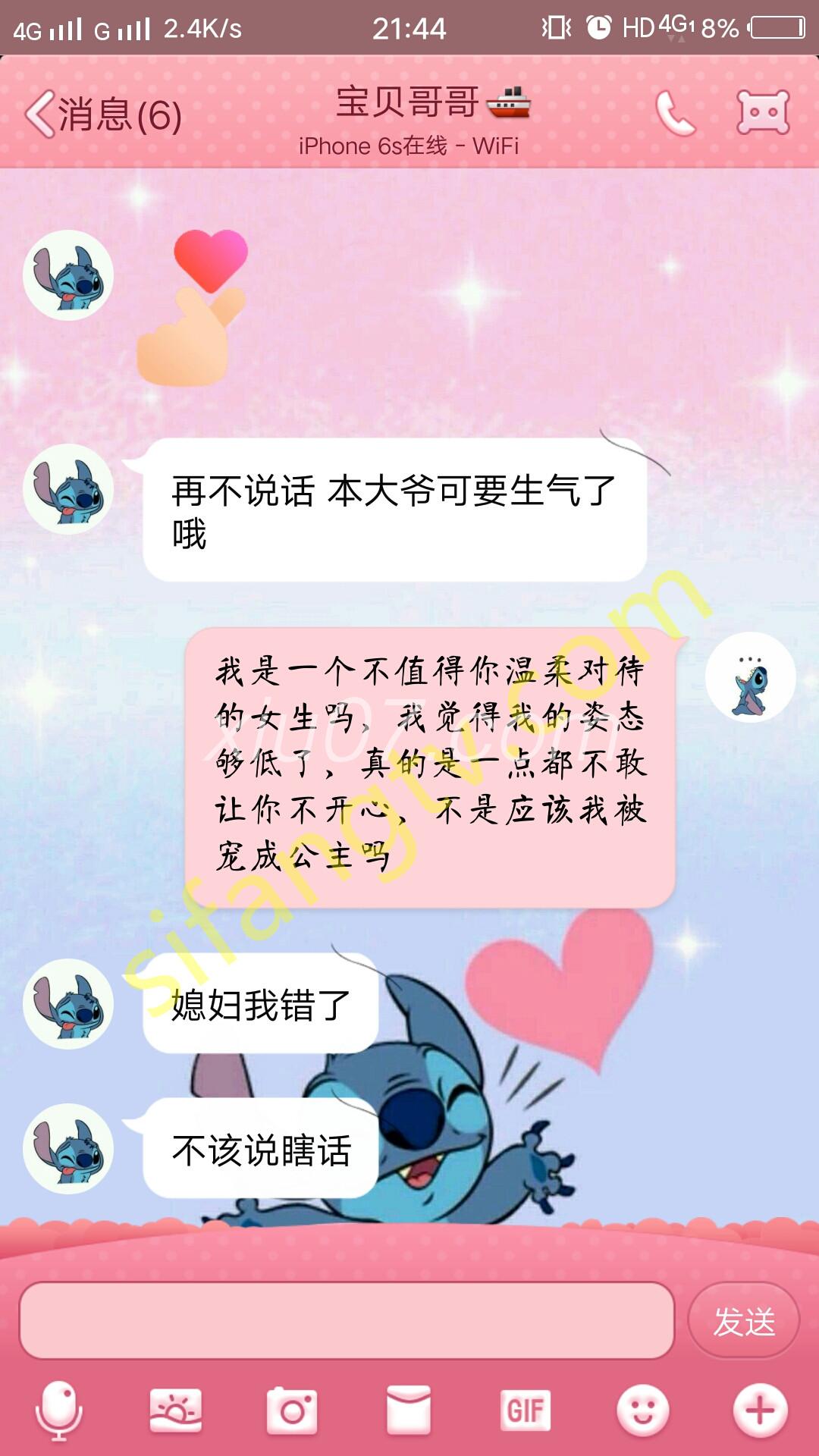Tap the message input field
The width and height of the screenshot is (819, 1456).
click(347, 1321)
